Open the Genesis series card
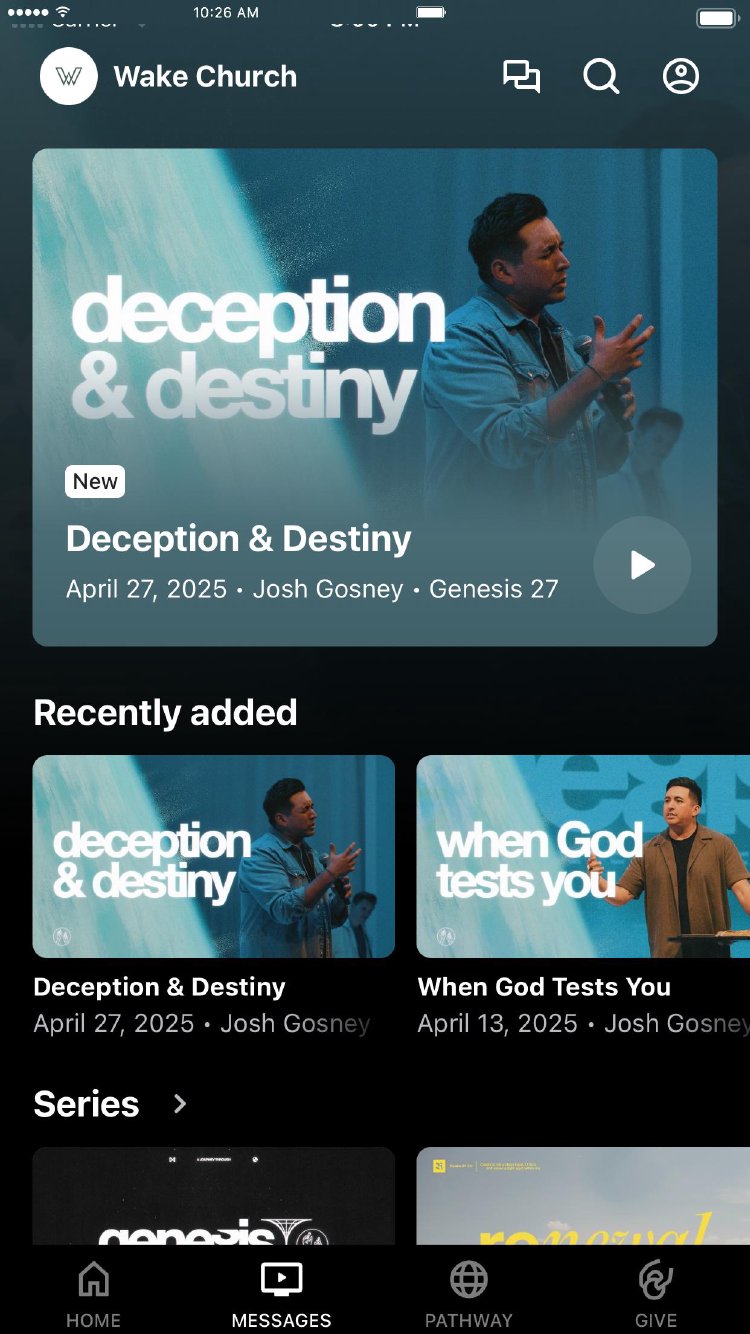750x1334 pixels. tap(214, 1196)
